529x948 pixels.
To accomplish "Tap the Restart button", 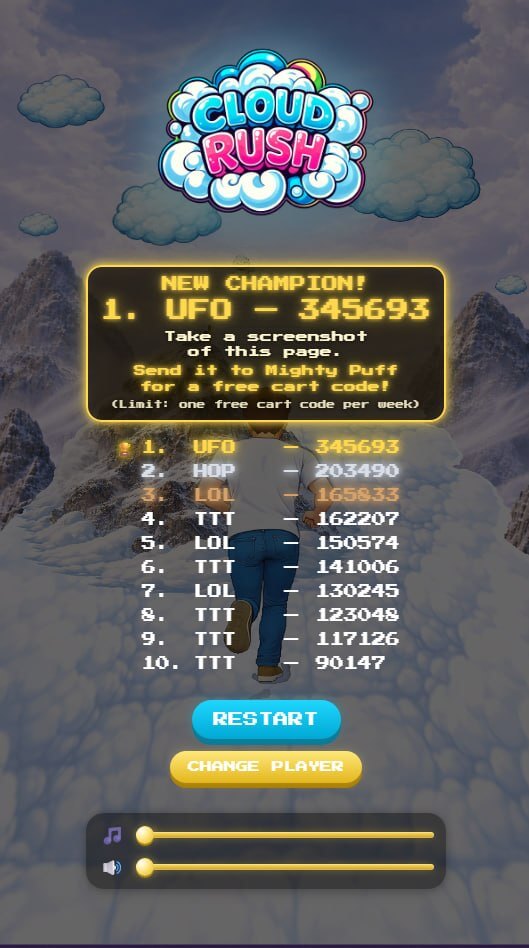I will (266, 720).
